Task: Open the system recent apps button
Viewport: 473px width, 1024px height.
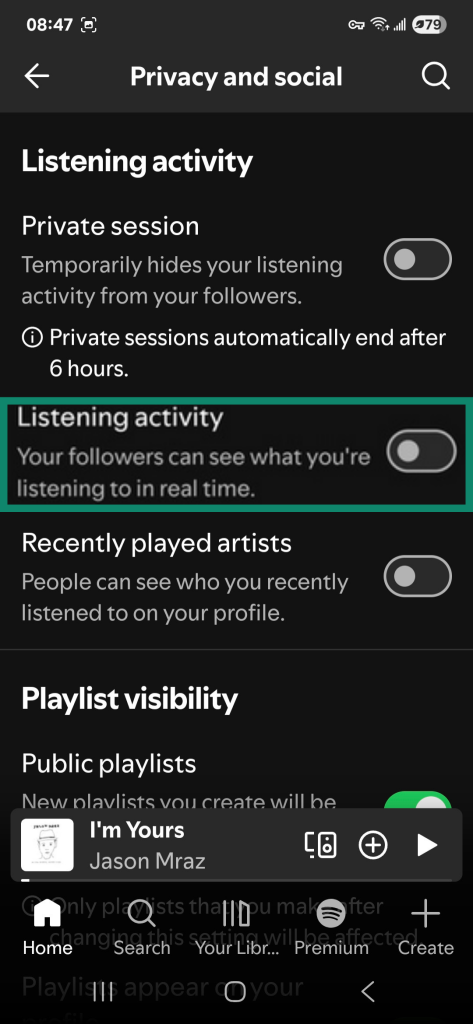Action: pyautogui.click(x=103, y=992)
